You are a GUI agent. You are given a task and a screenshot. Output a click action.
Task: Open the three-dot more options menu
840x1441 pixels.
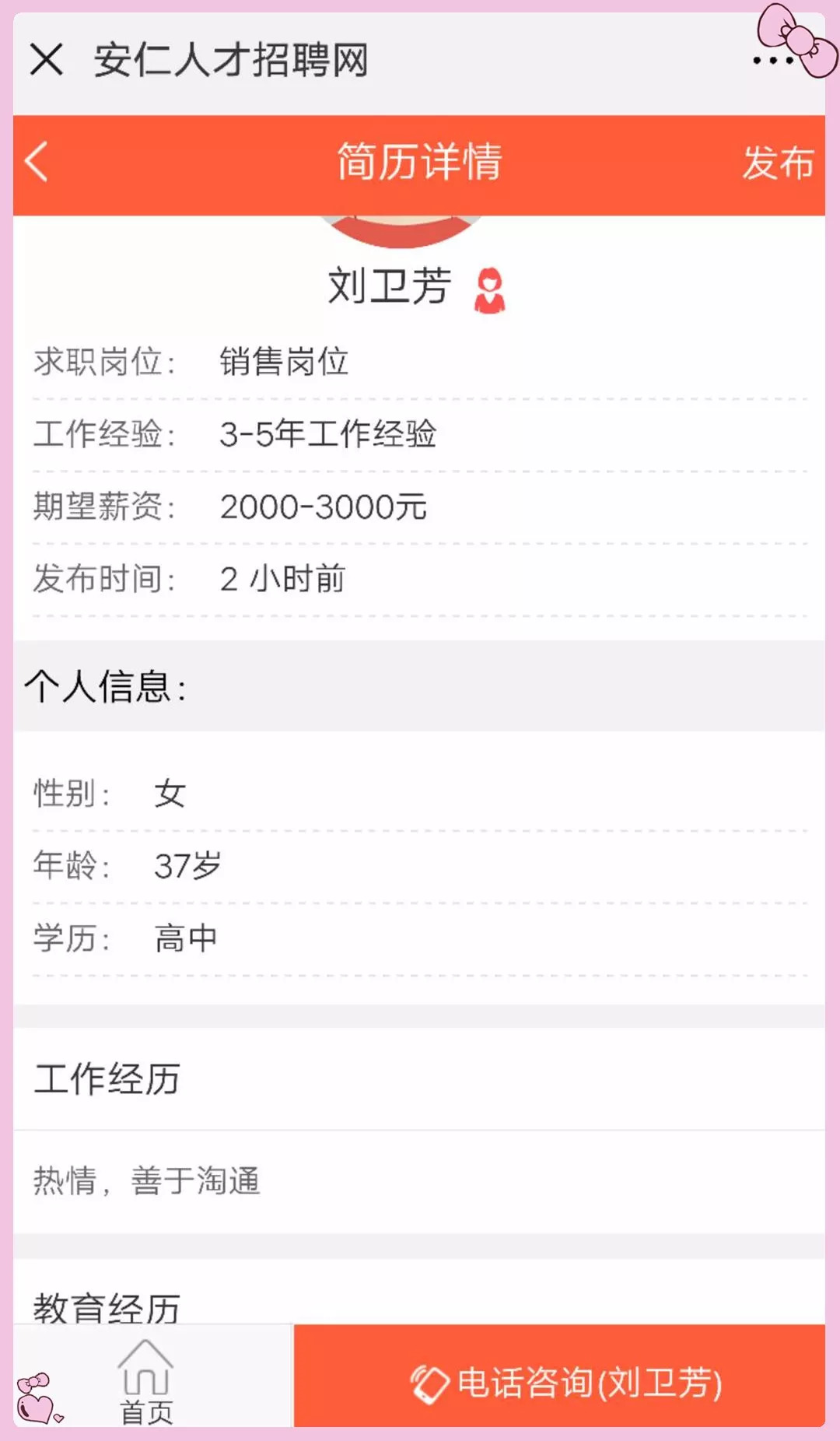click(x=772, y=61)
